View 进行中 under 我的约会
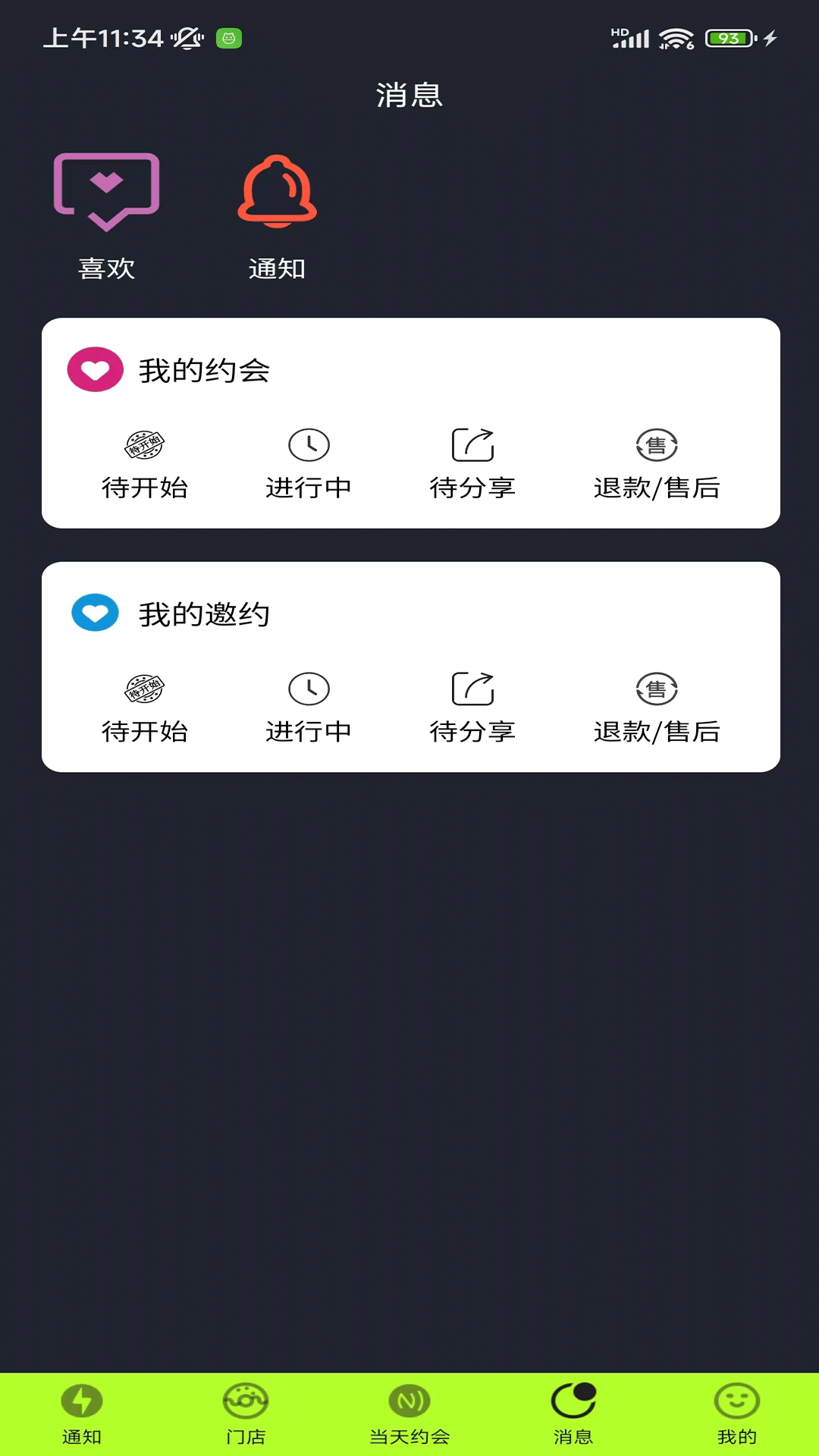The width and height of the screenshot is (819, 1456). (x=309, y=464)
